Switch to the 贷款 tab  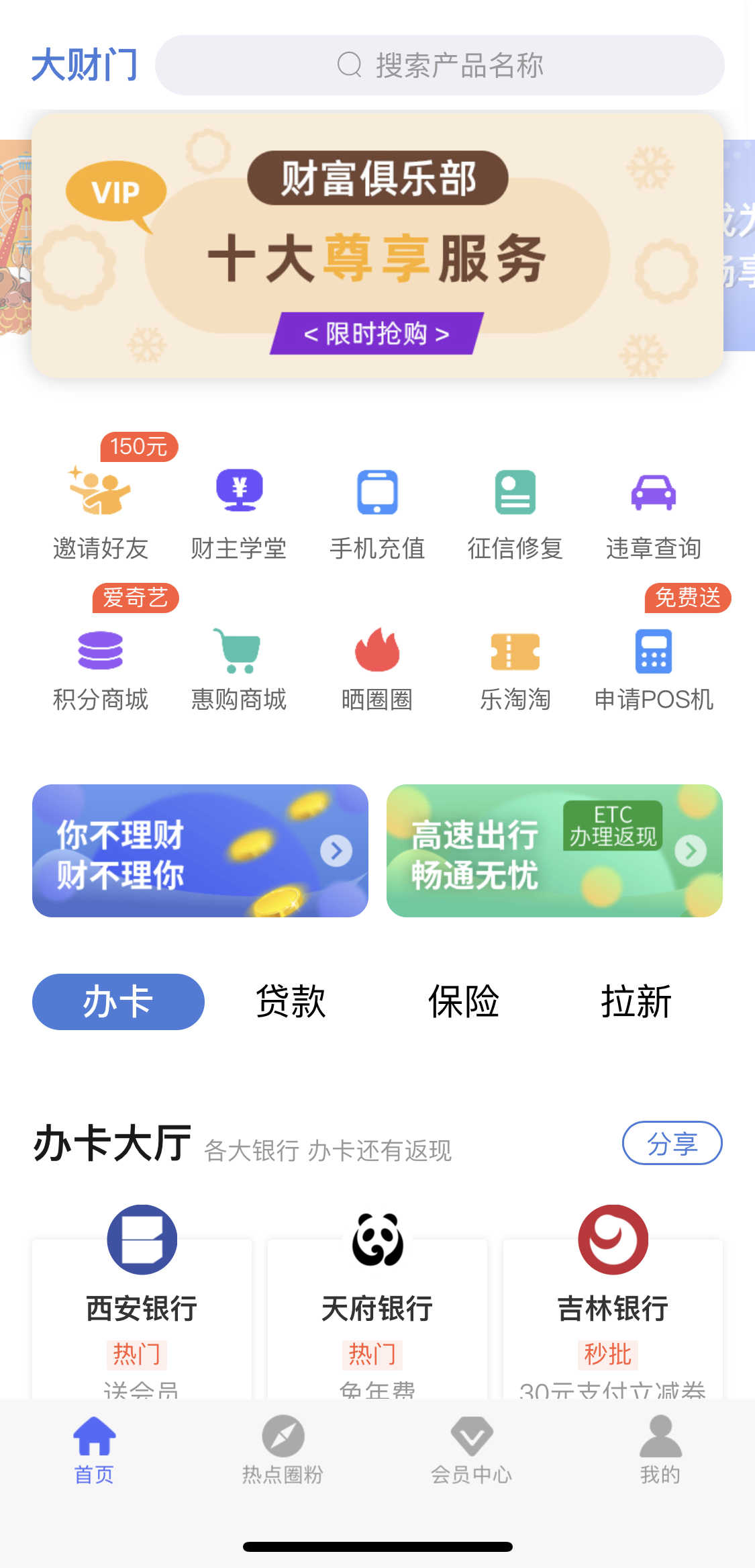point(291,1001)
